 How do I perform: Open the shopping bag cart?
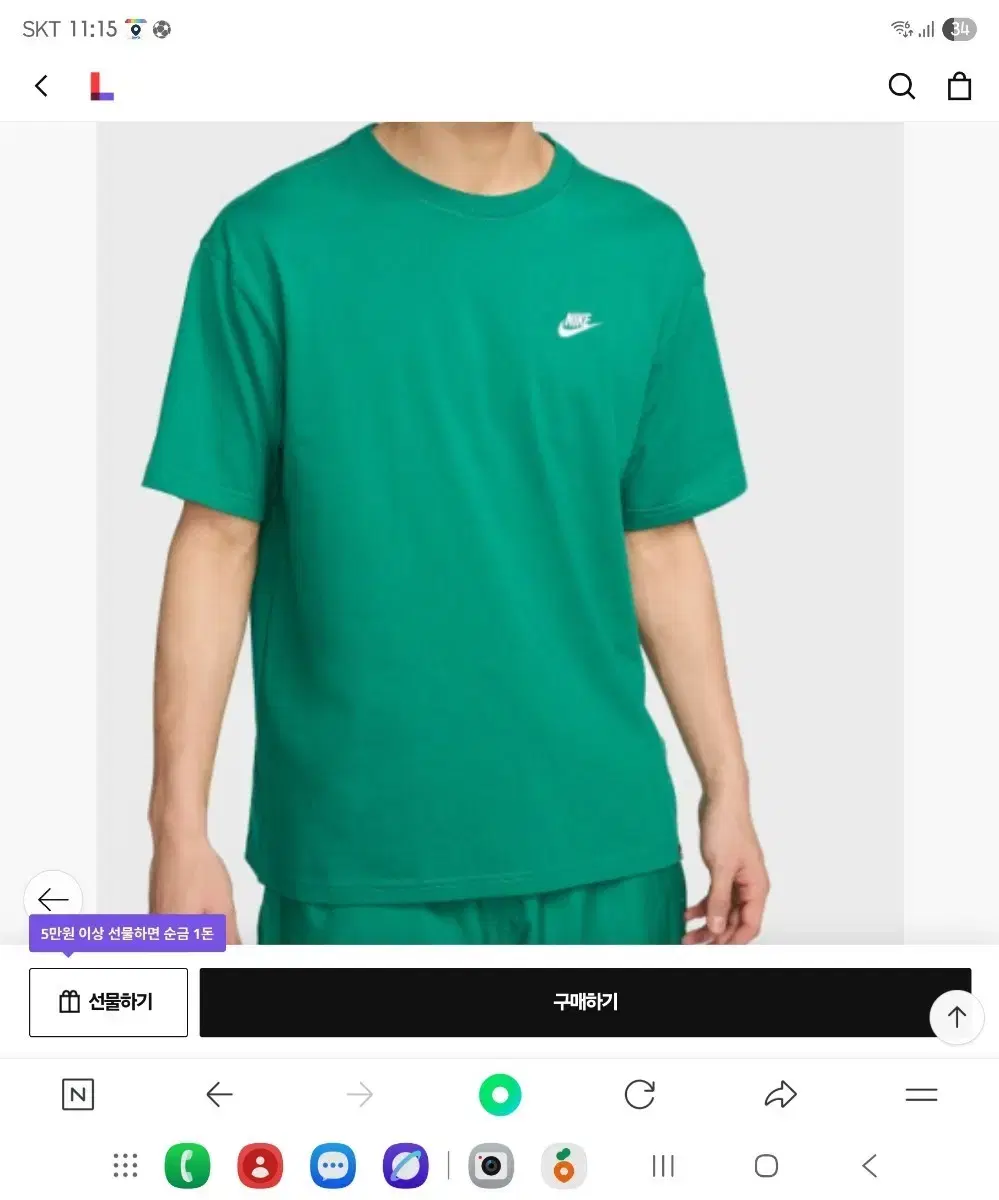point(959,86)
